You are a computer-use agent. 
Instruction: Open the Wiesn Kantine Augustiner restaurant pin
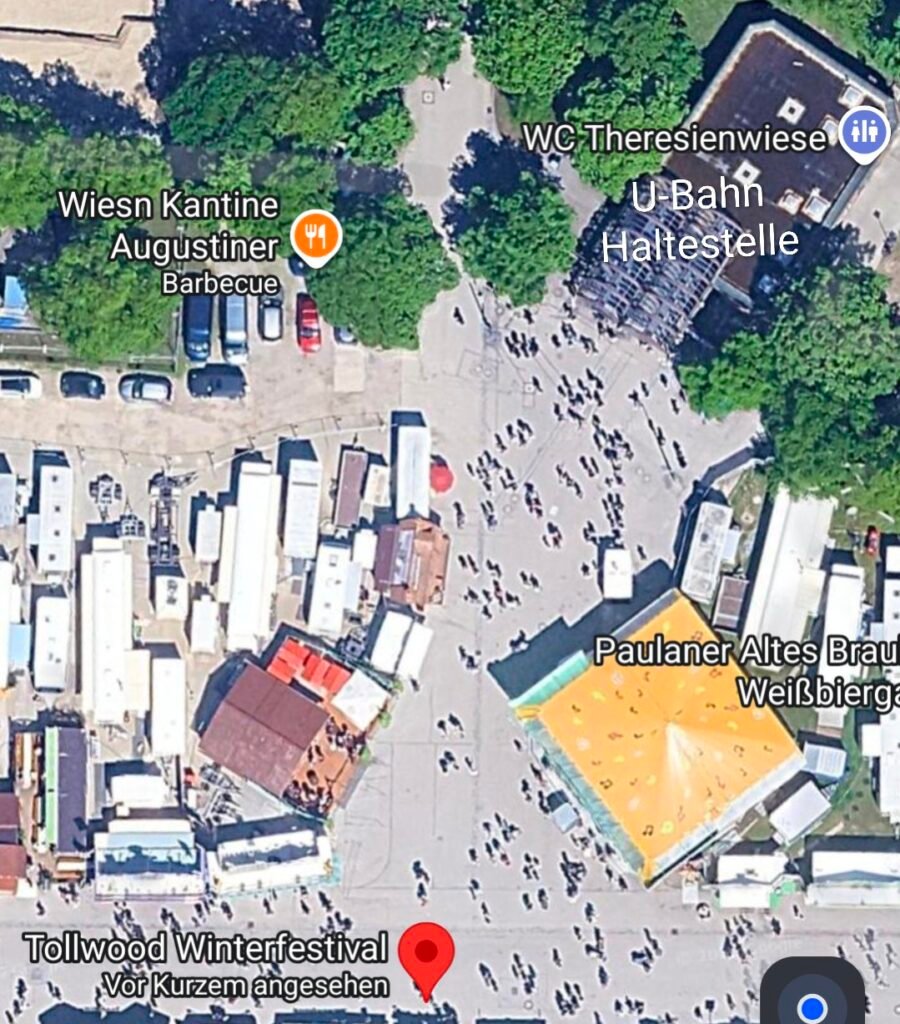pos(316,236)
